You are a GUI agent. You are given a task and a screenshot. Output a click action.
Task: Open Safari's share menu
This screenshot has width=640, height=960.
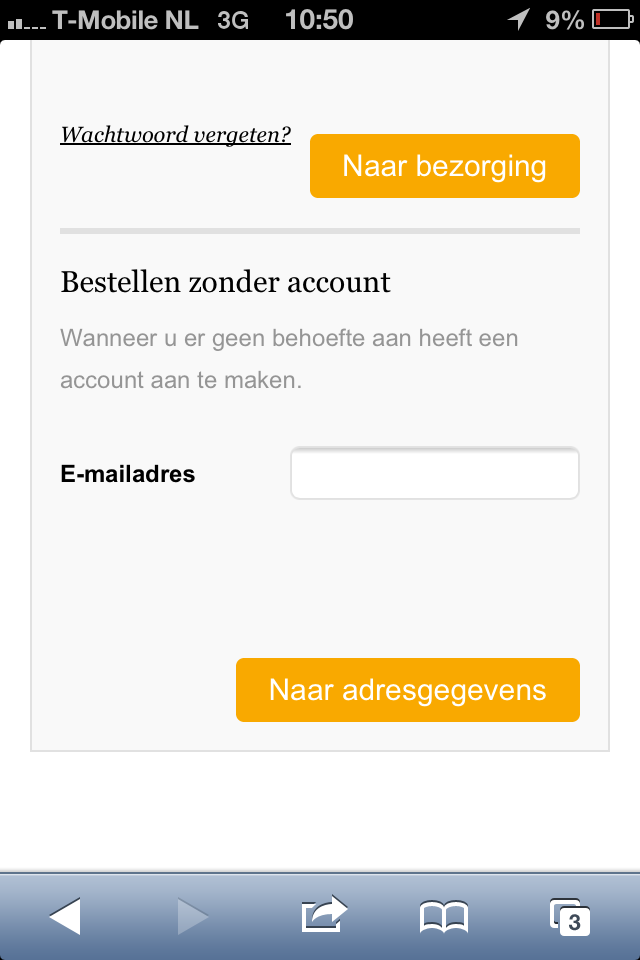(x=323, y=914)
